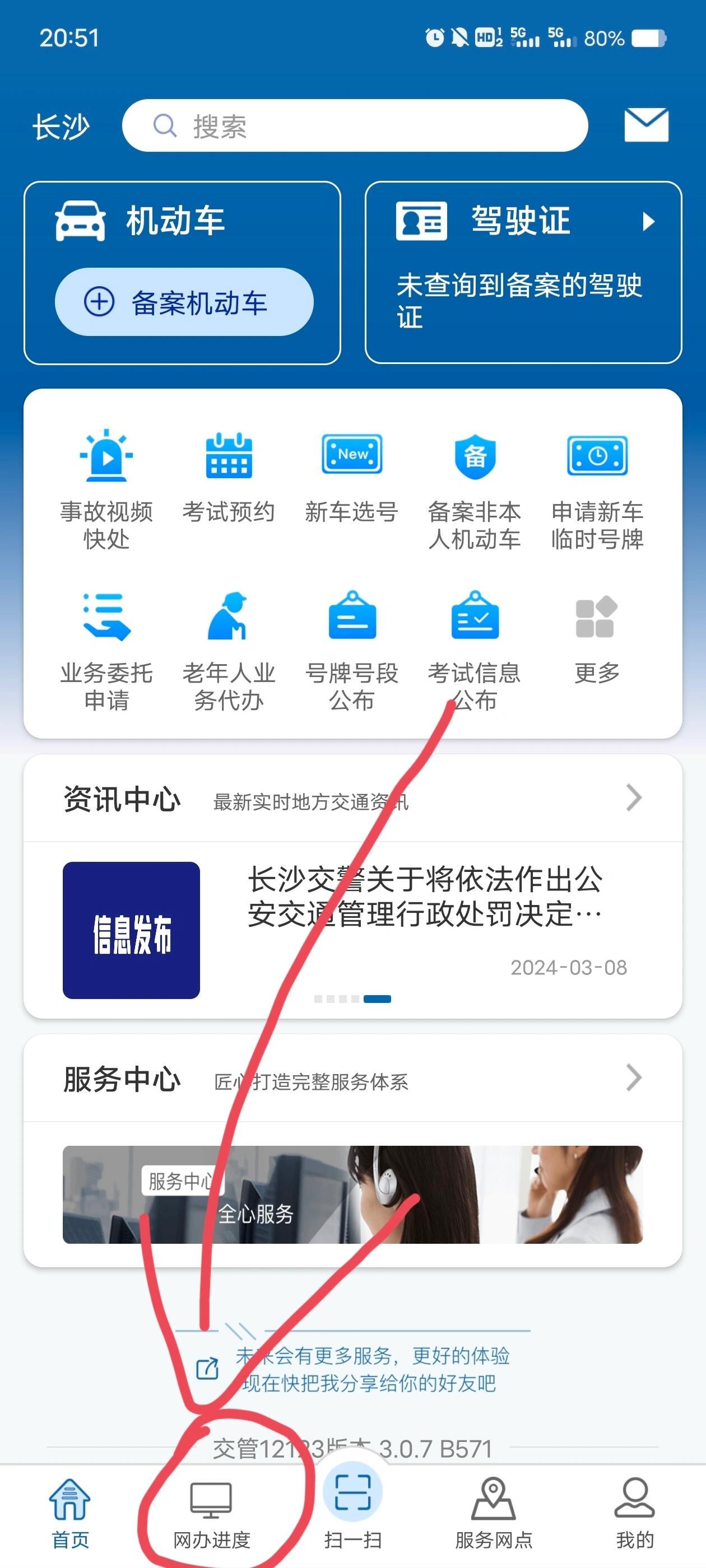
Task: Open 事故视频快处 (accident video quick handle)
Action: (106, 481)
